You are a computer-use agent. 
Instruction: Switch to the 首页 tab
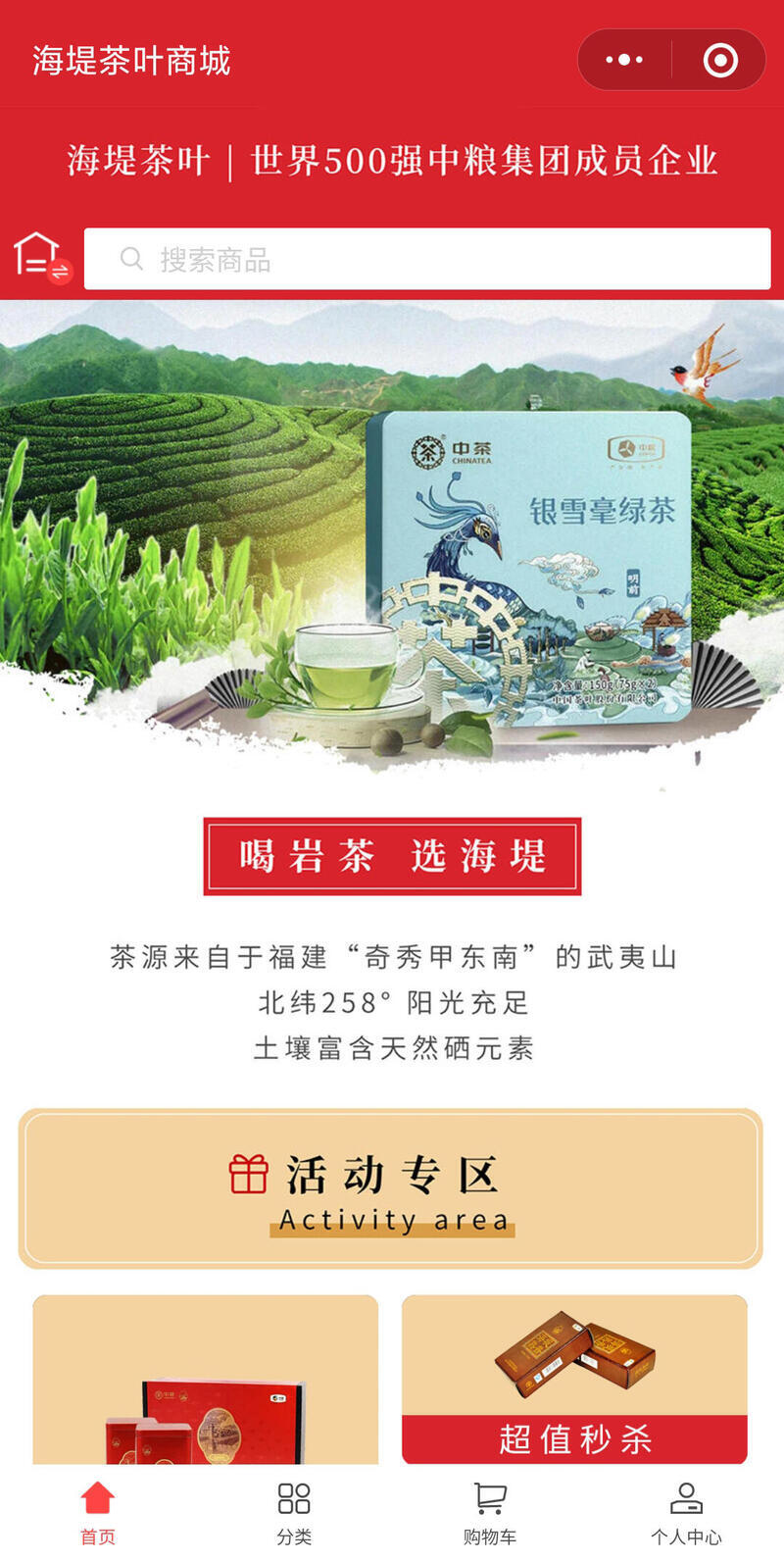pyautogui.click(x=98, y=1513)
